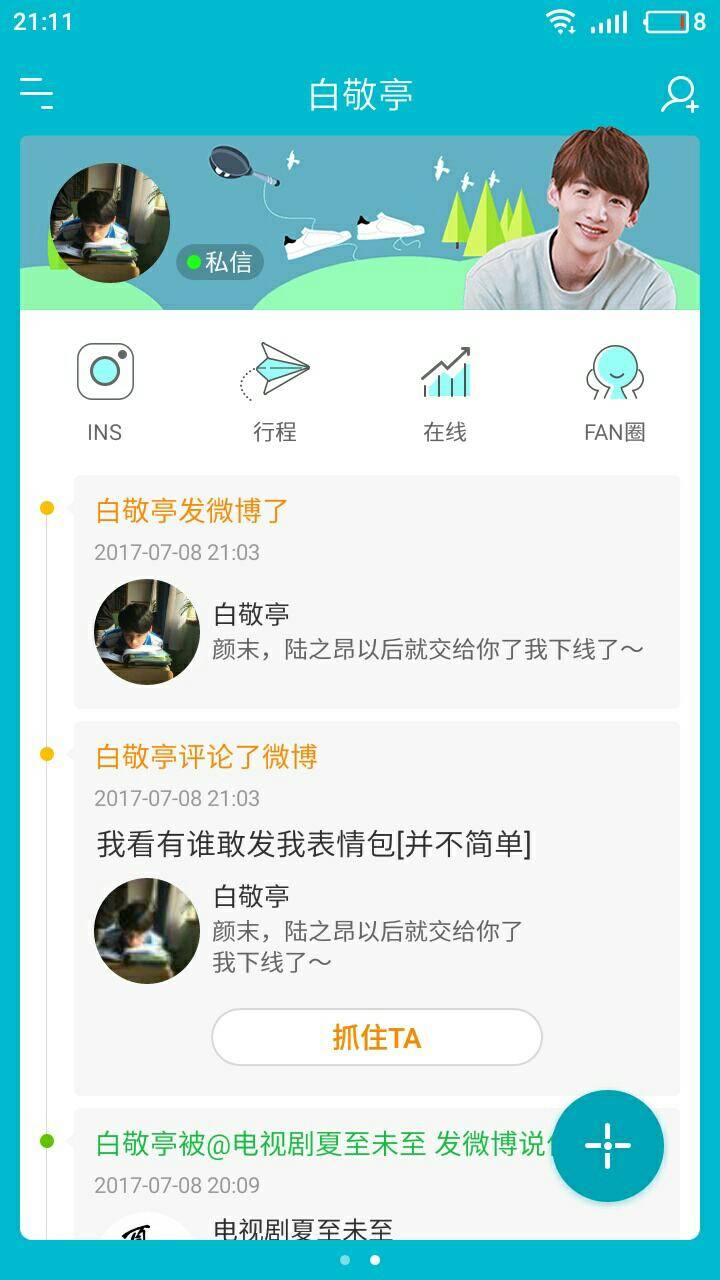Tap the 抓住TA button
This screenshot has height=1280, width=720.
click(x=376, y=1037)
